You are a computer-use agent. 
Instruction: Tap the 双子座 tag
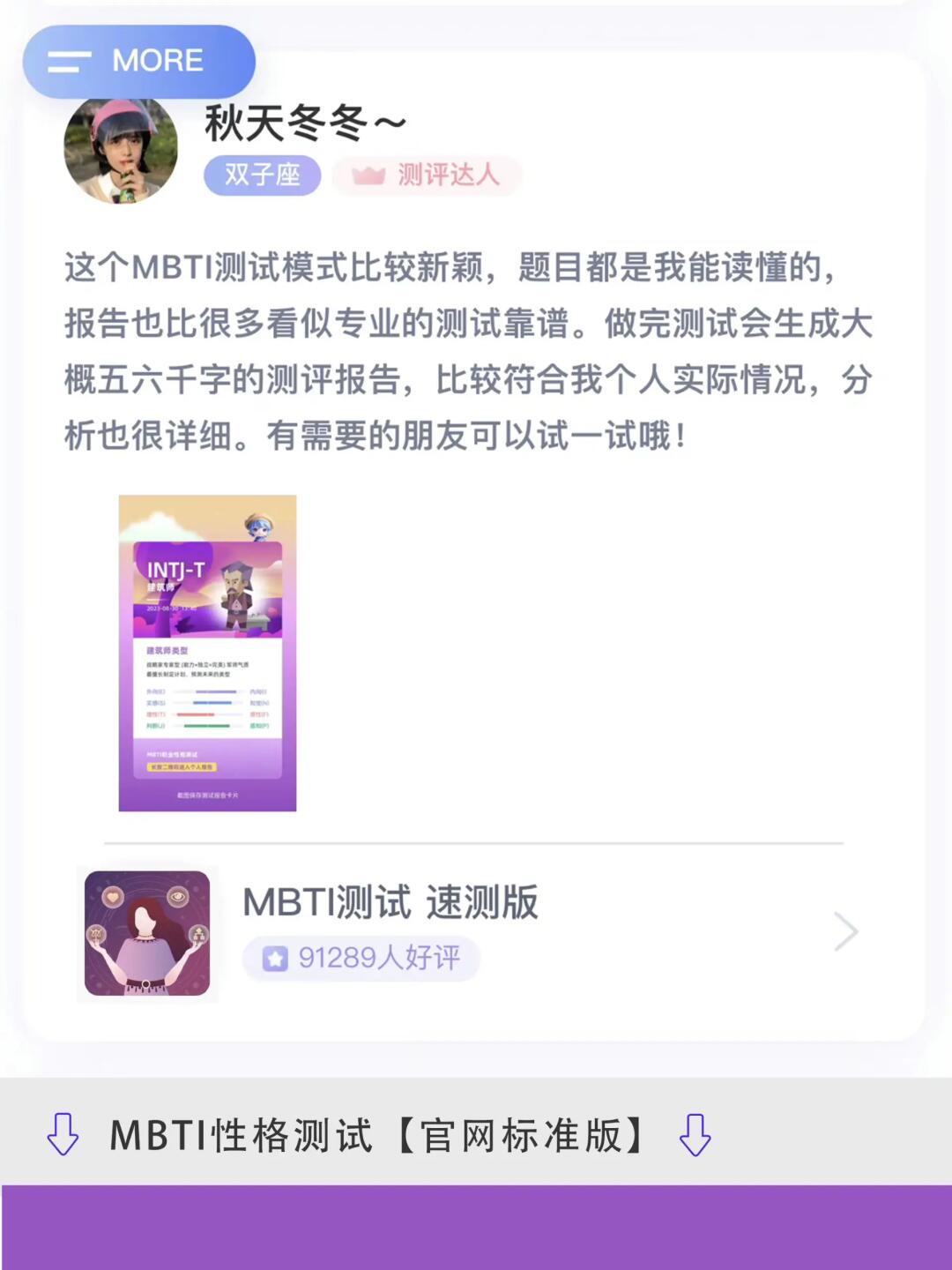click(x=262, y=175)
